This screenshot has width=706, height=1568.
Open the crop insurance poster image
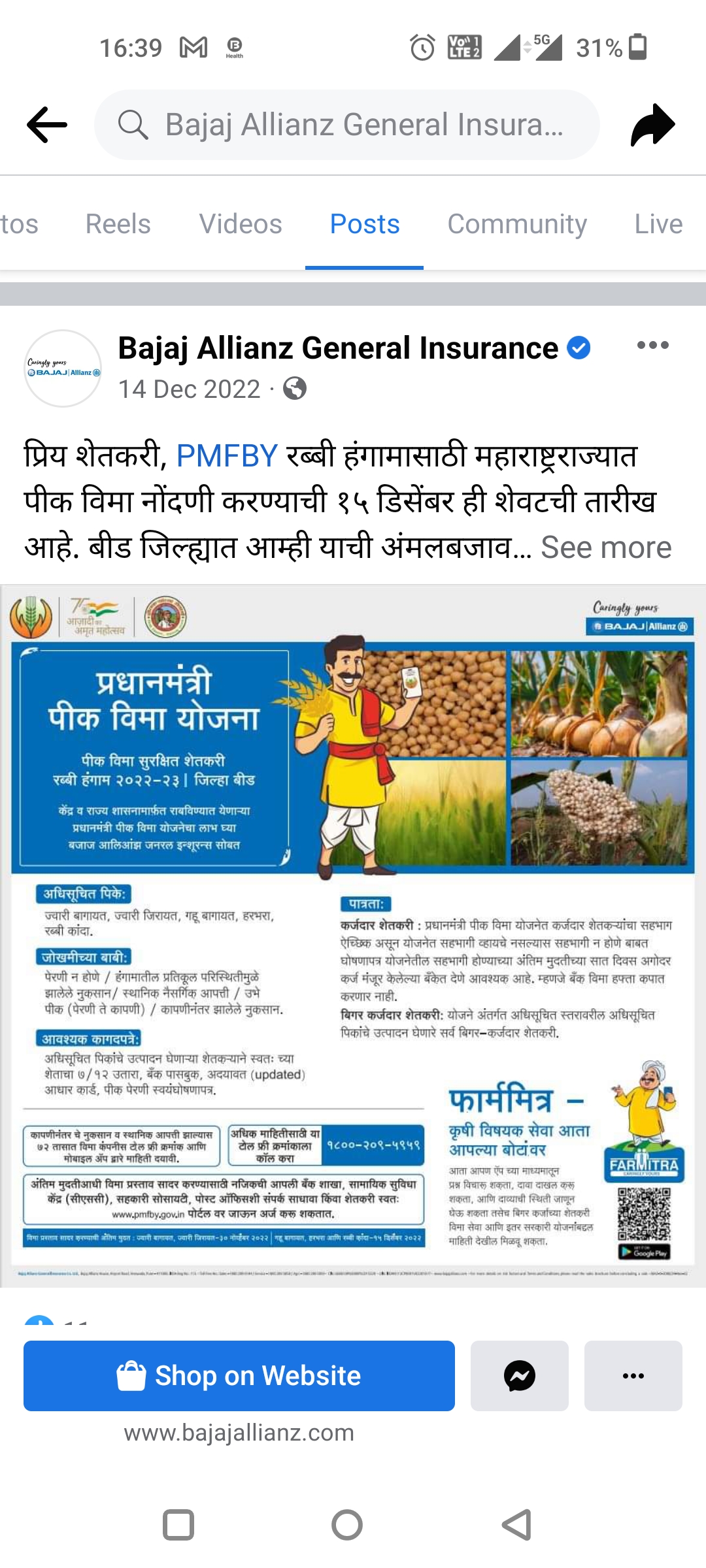[353, 934]
